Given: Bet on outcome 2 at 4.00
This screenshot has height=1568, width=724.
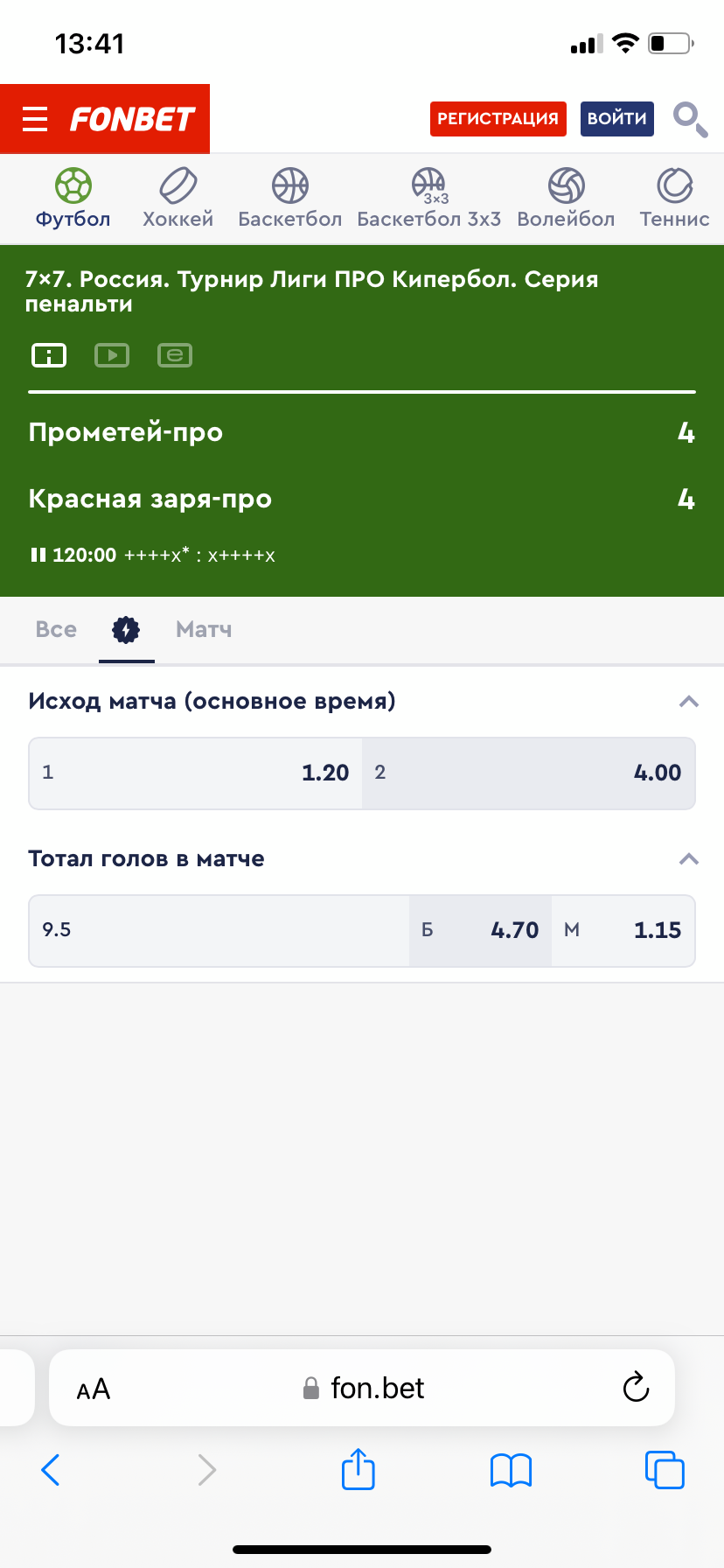Looking at the screenshot, I should tap(528, 773).
